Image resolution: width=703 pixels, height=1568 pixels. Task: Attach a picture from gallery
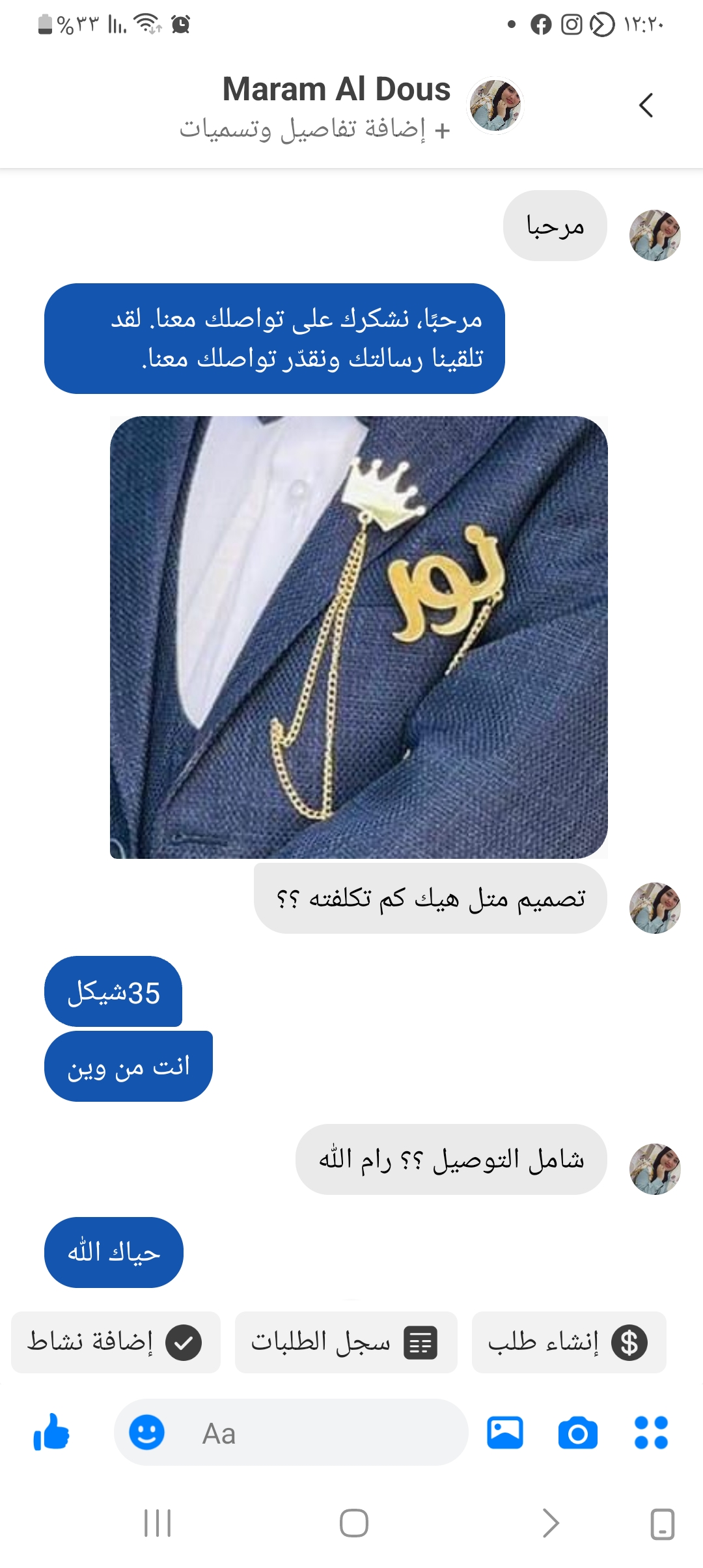pyautogui.click(x=505, y=1433)
